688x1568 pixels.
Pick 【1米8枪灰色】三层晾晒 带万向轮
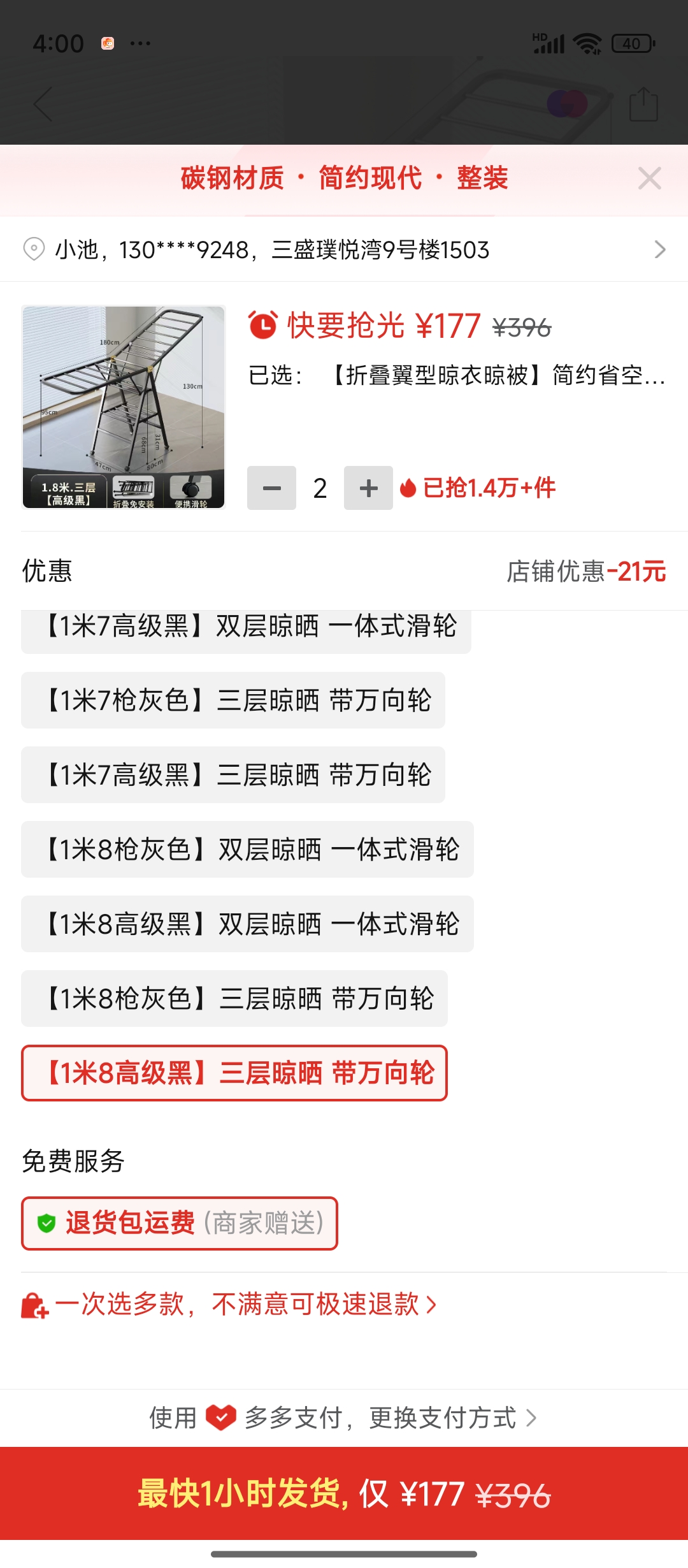[x=234, y=999]
